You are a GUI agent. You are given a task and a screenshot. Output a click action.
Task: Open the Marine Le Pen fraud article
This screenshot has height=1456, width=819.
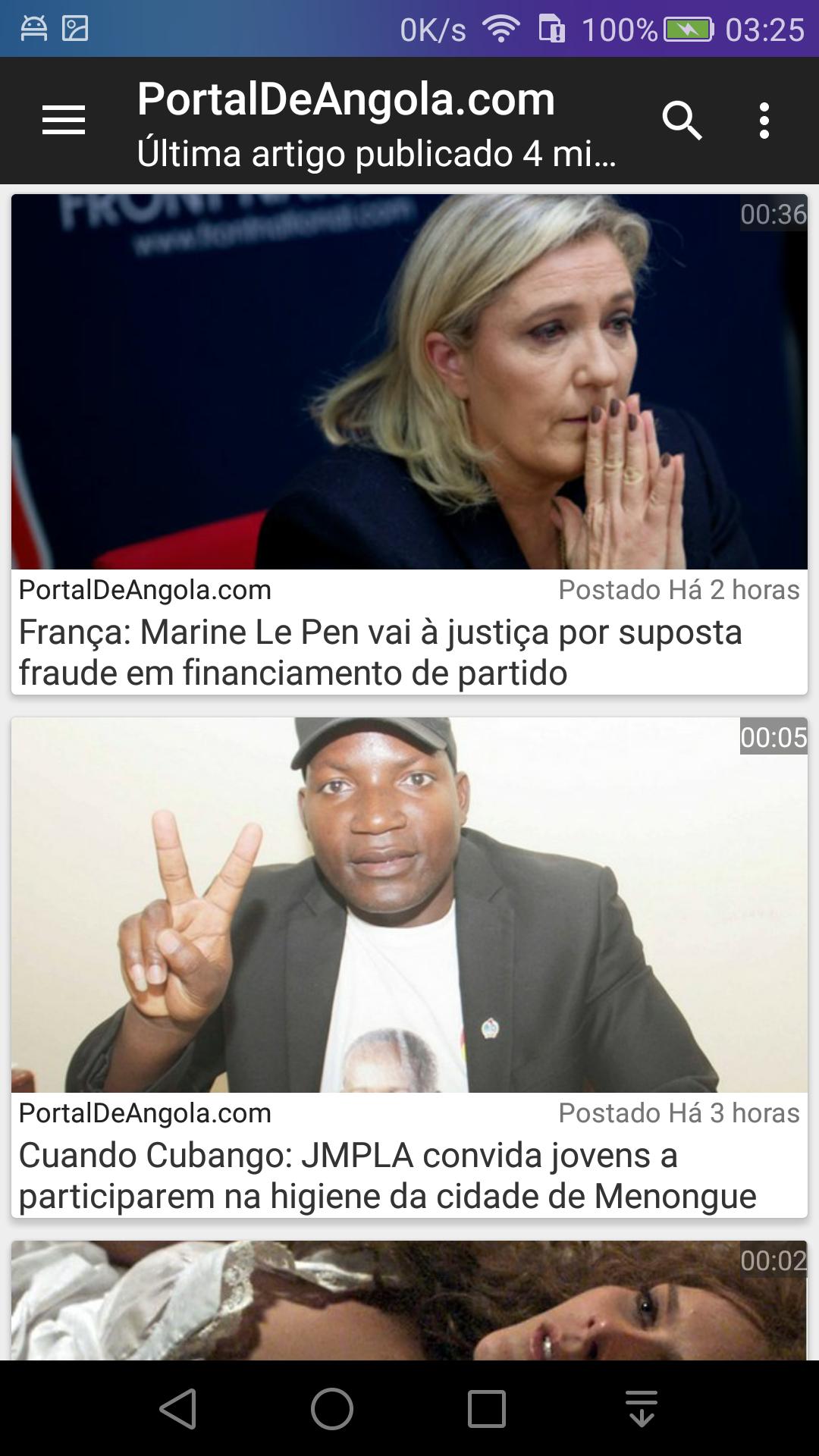pos(409,444)
